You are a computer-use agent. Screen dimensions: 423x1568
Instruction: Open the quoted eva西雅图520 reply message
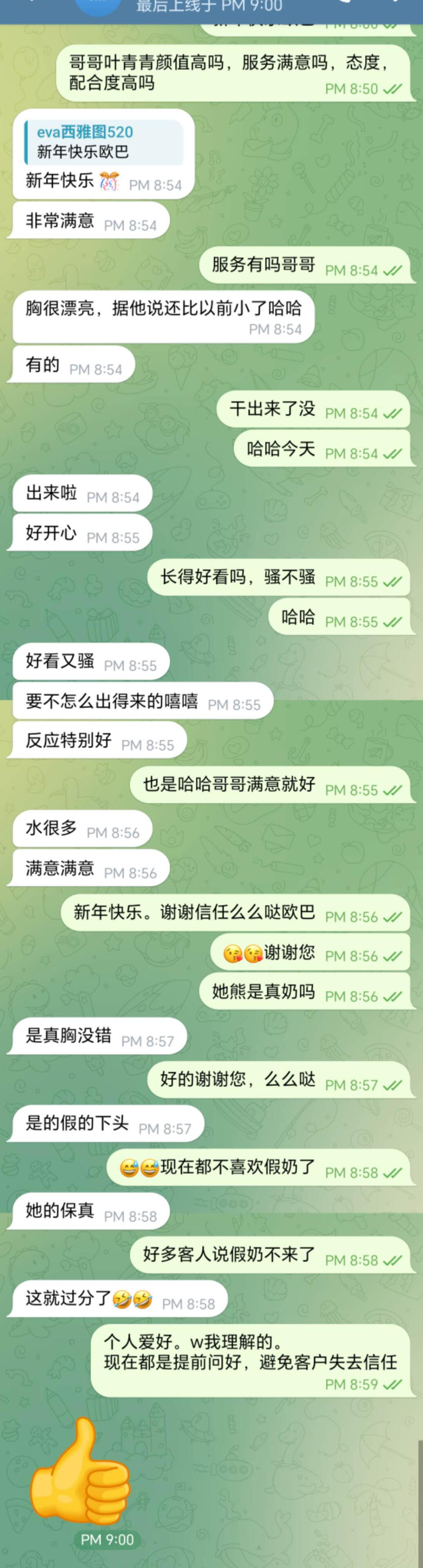(x=104, y=142)
